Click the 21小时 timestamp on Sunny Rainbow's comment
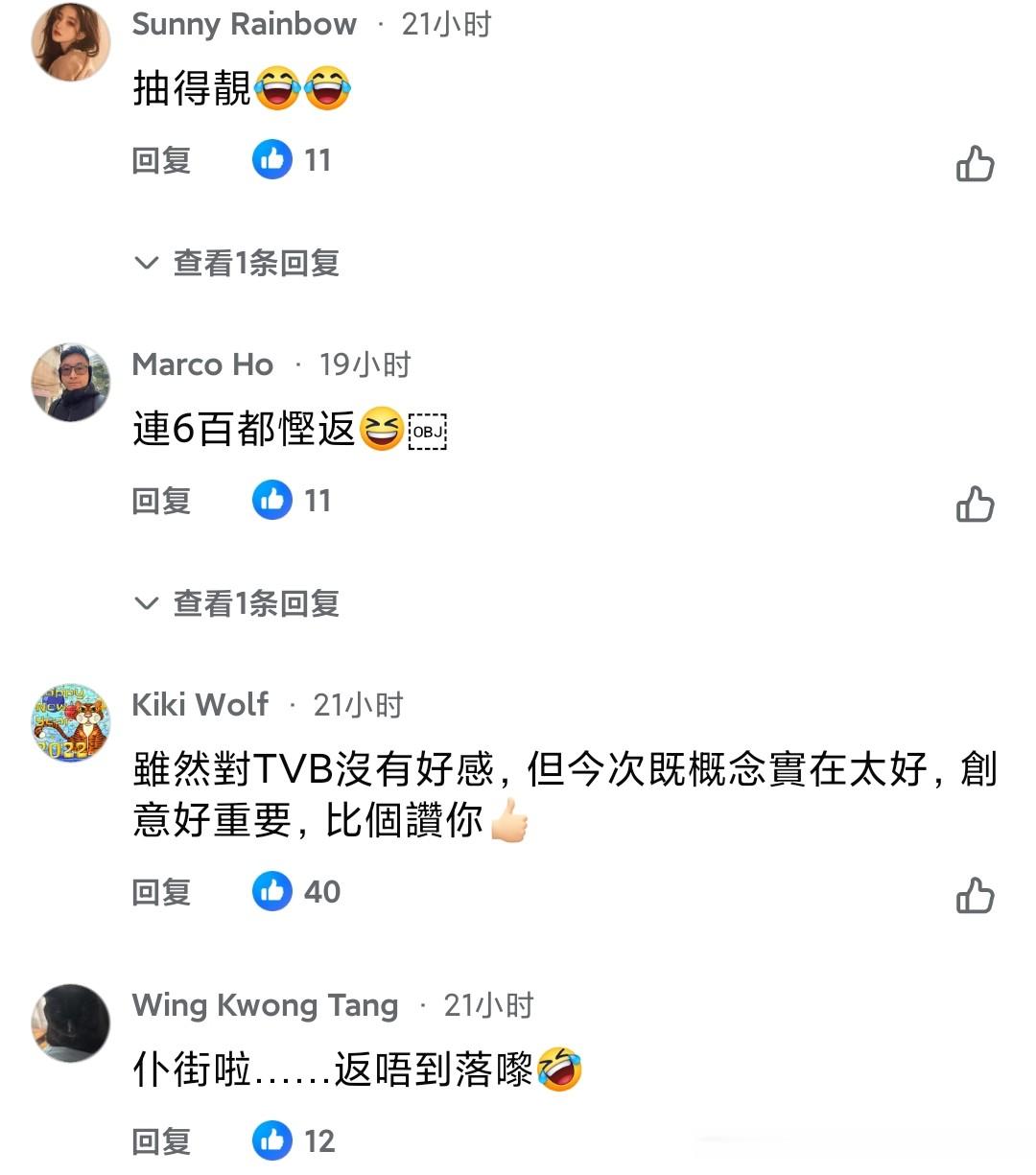Image resolution: width=1036 pixels, height=1175 pixels. [446, 24]
